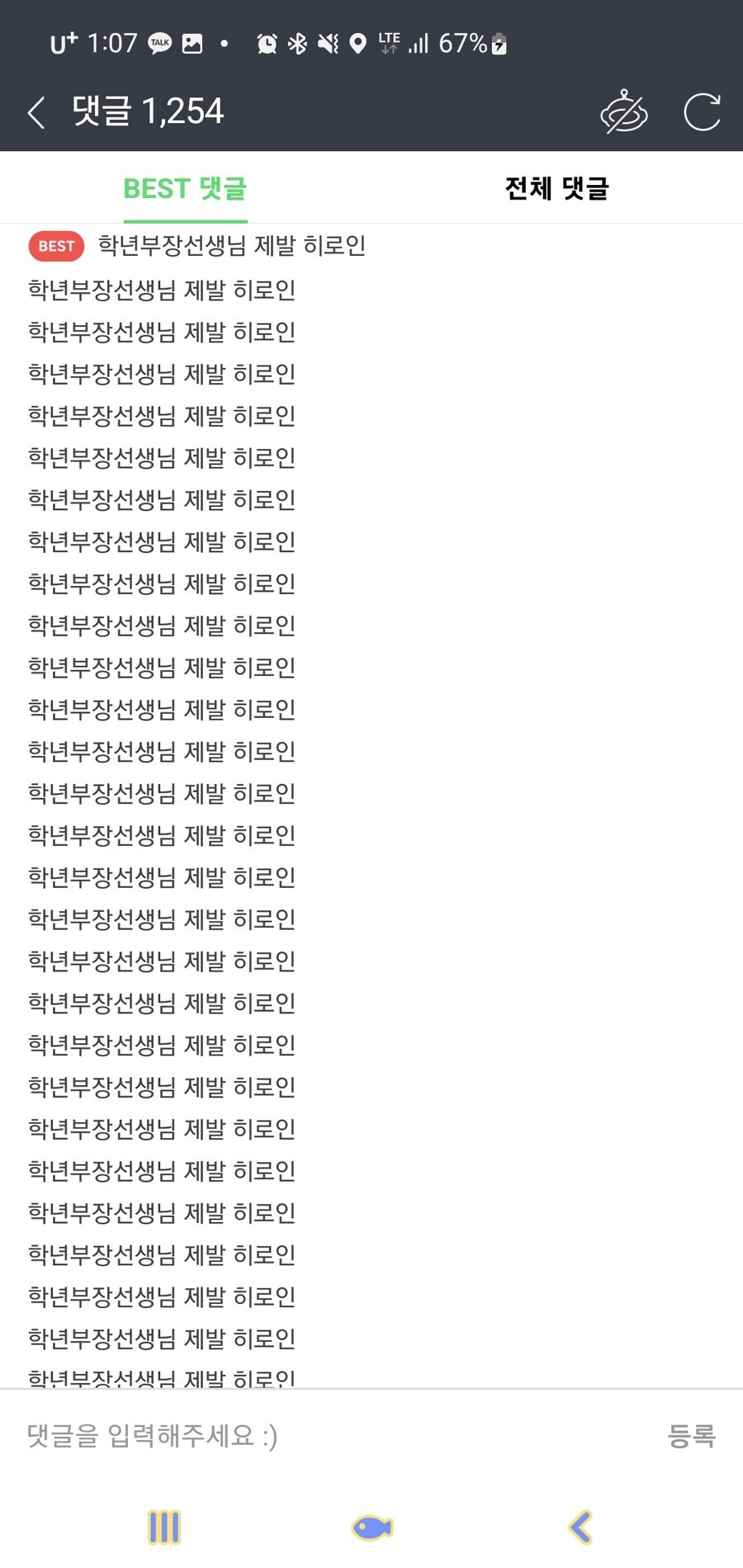Refresh the comment list

click(x=701, y=113)
